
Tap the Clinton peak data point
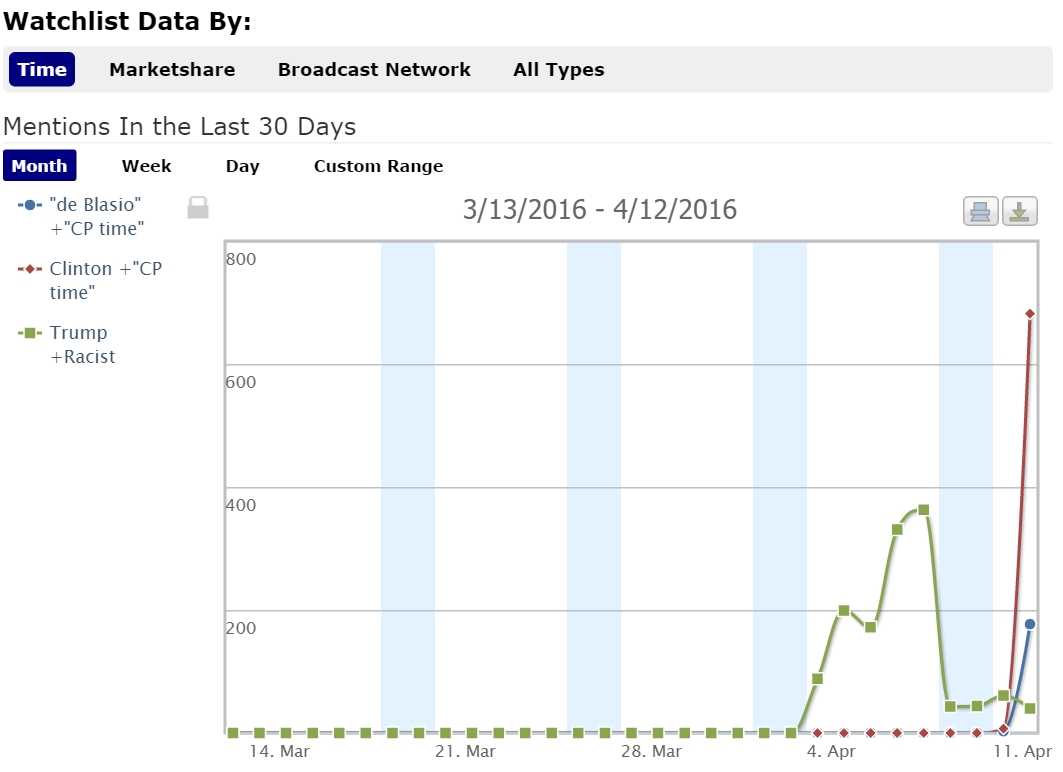coord(1030,314)
